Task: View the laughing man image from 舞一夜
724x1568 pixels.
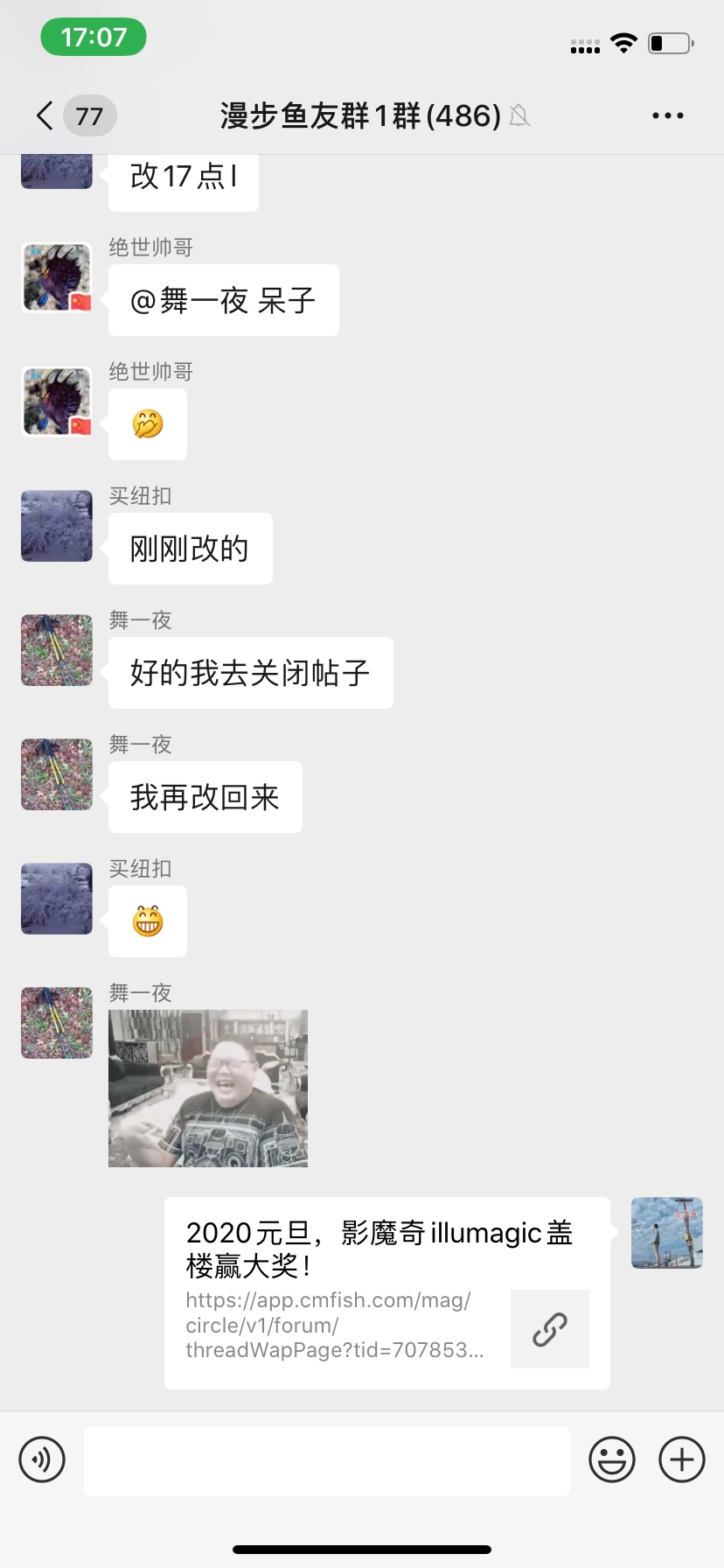Action: point(208,1088)
